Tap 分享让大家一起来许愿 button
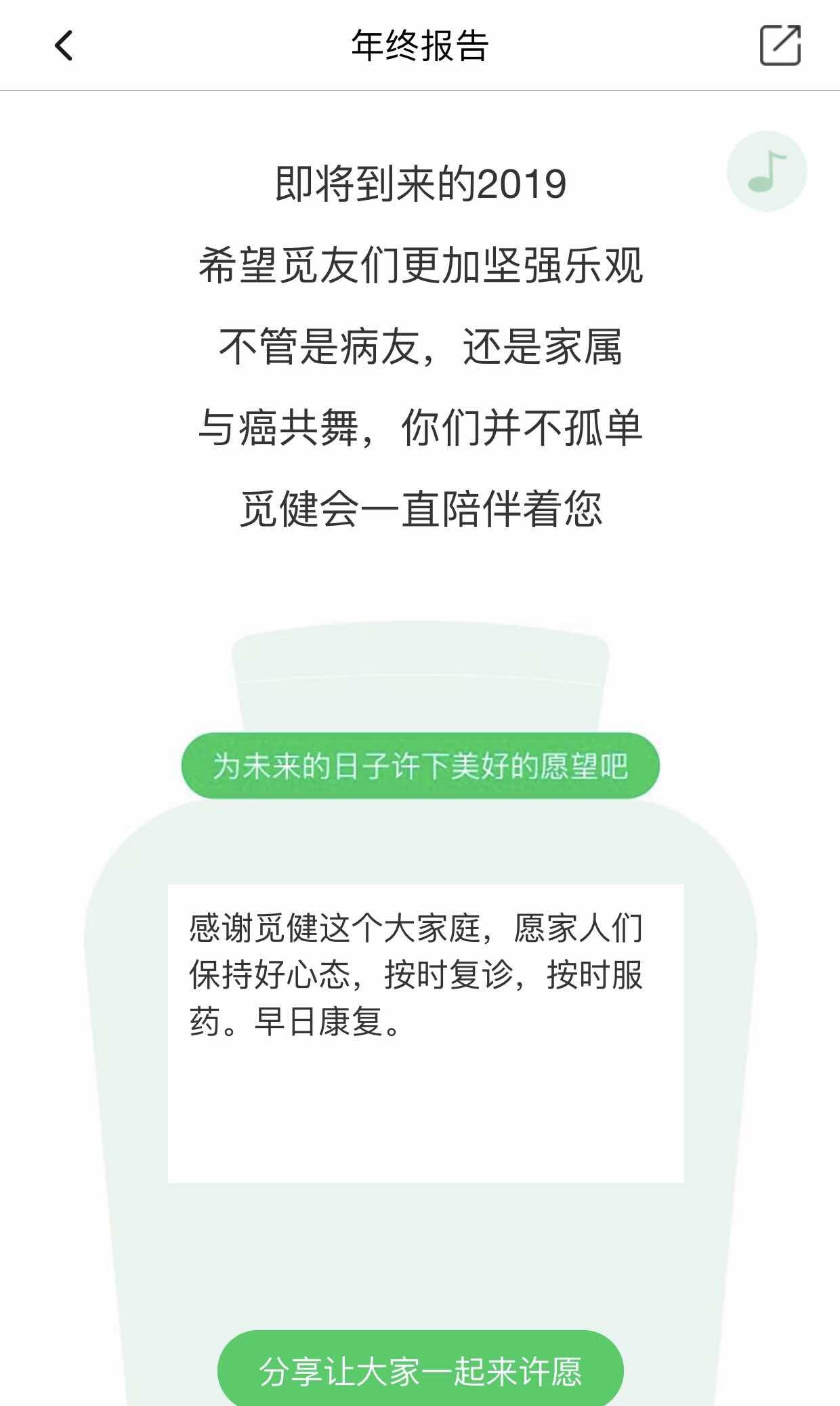The width and height of the screenshot is (840, 1406). [420, 1371]
